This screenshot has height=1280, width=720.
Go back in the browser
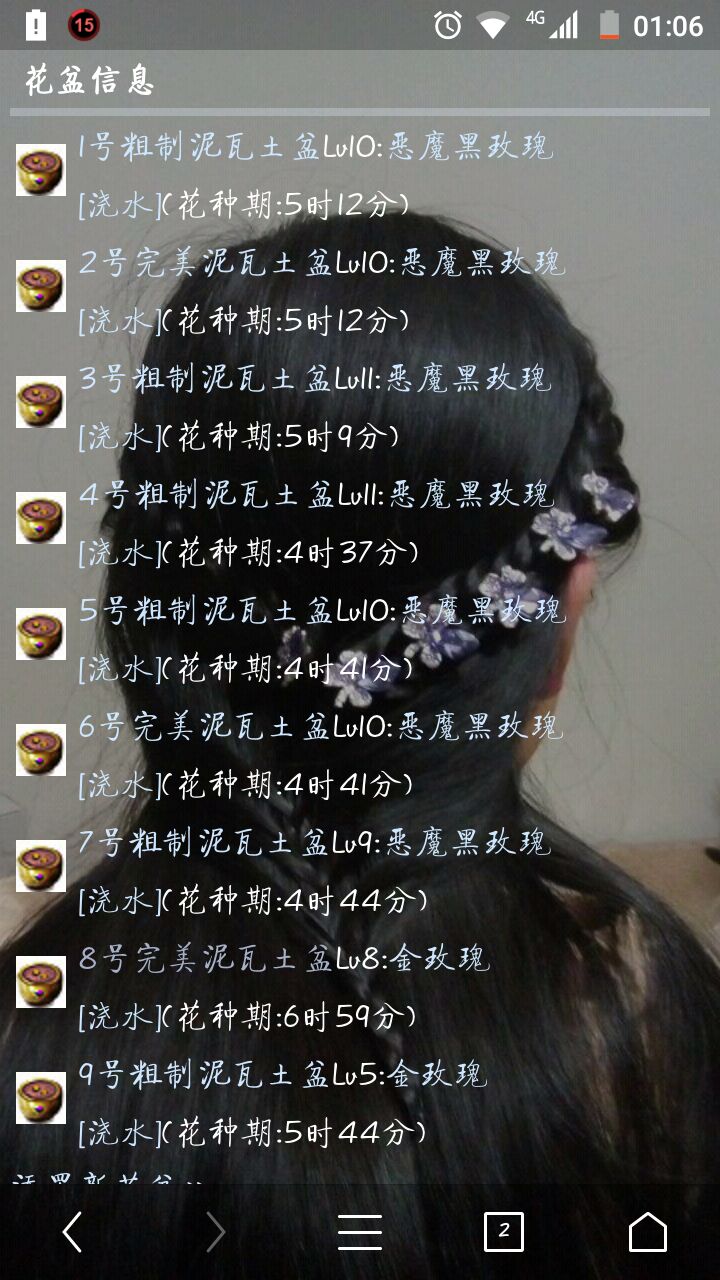[72, 1232]
